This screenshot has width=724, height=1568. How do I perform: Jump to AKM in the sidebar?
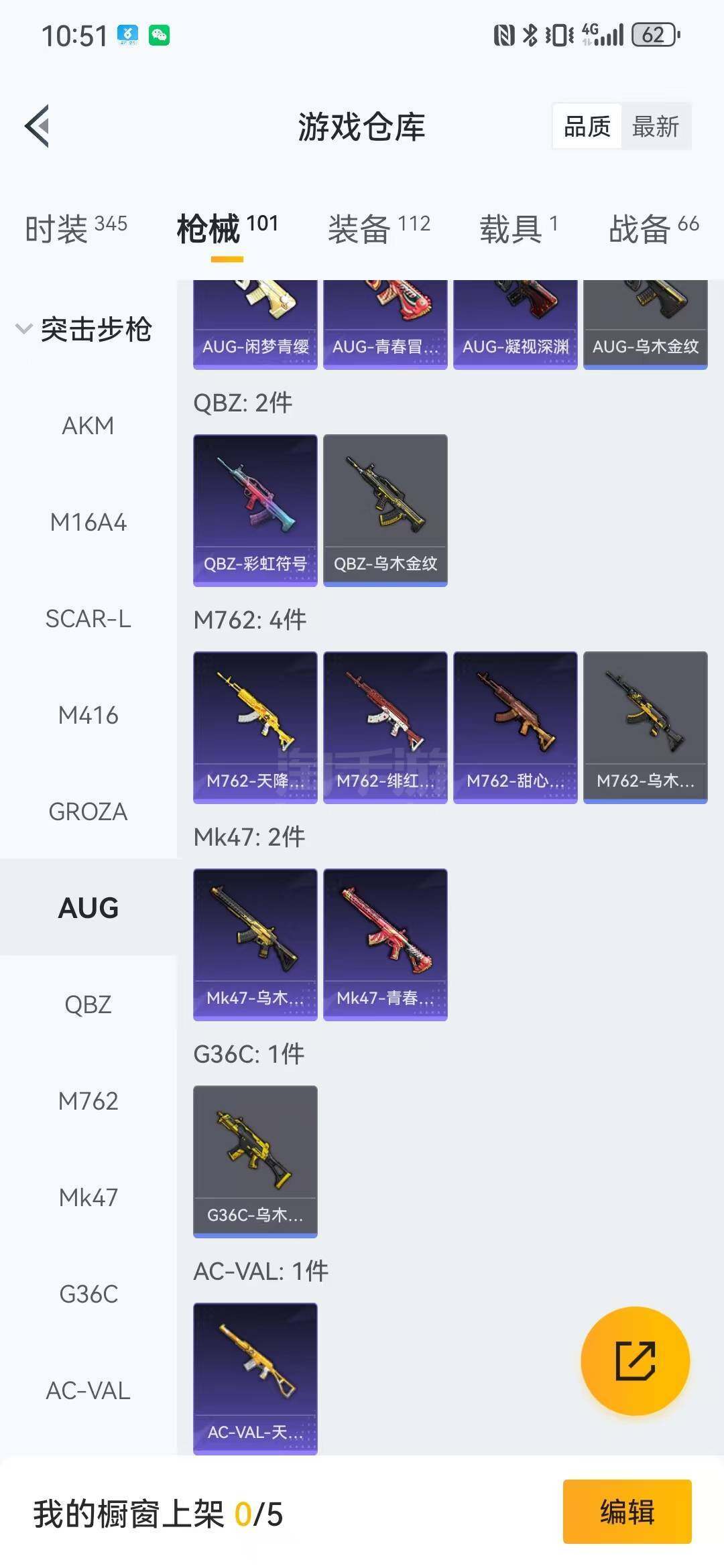tap(88, 426)
